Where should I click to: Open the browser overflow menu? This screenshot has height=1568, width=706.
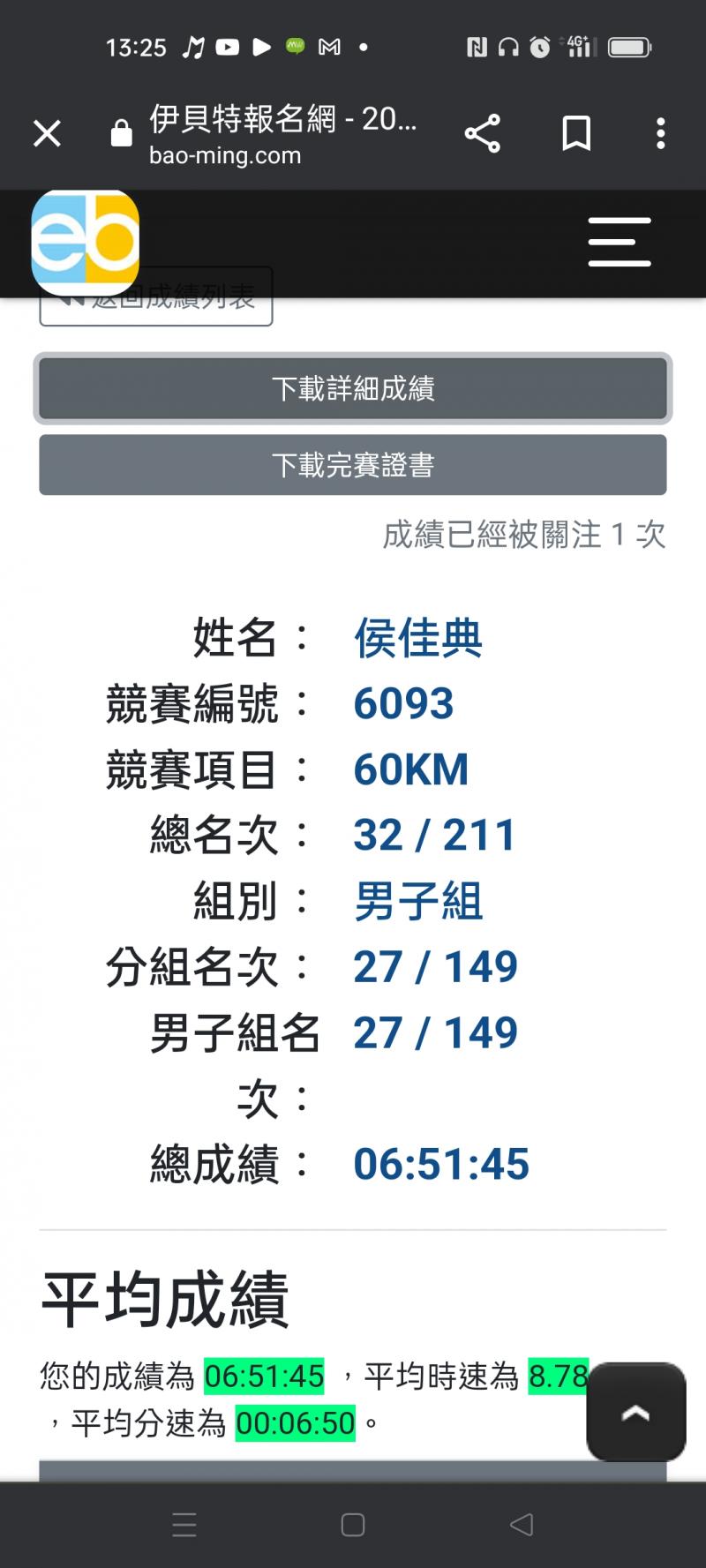point(660,134)
